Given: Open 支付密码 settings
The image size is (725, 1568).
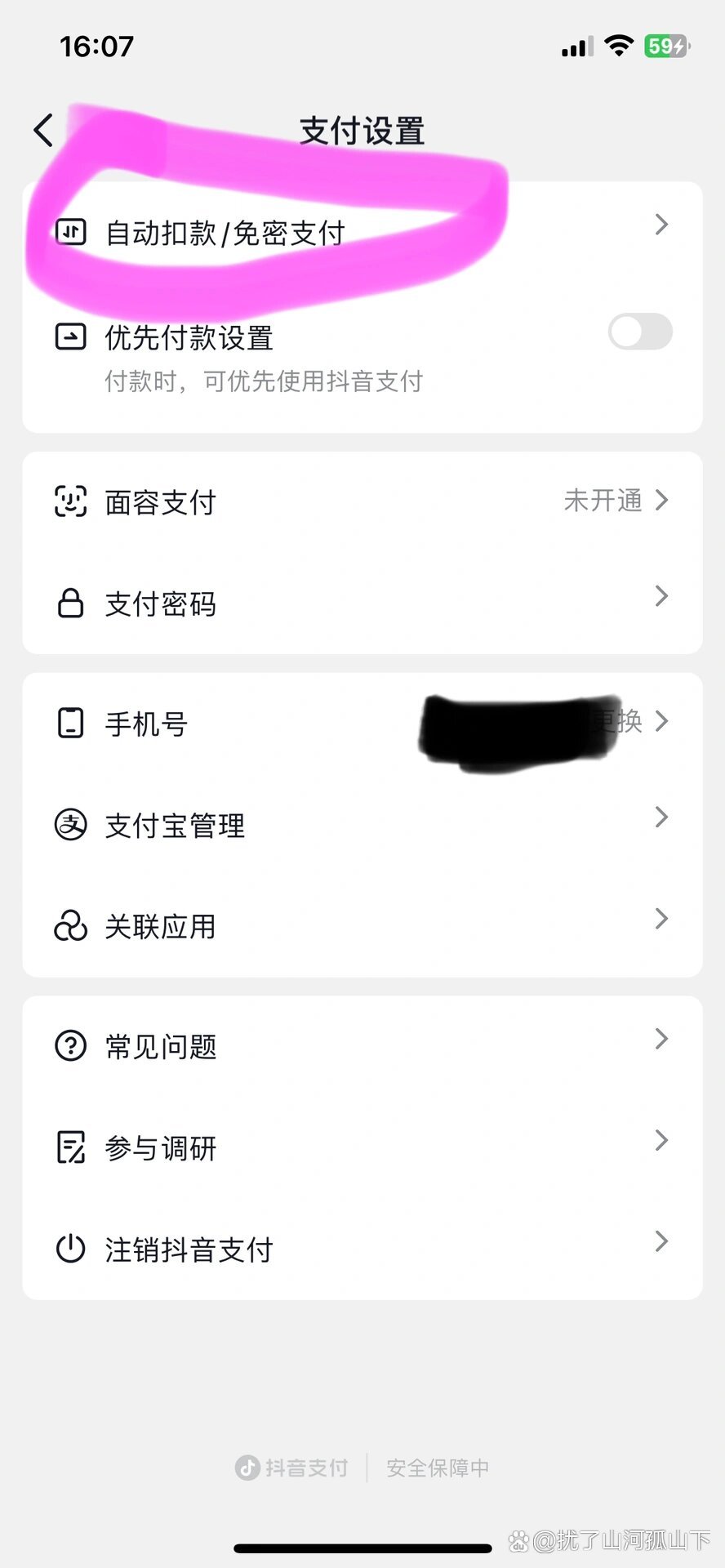Looking at the screenshot, I should point(362,603).
